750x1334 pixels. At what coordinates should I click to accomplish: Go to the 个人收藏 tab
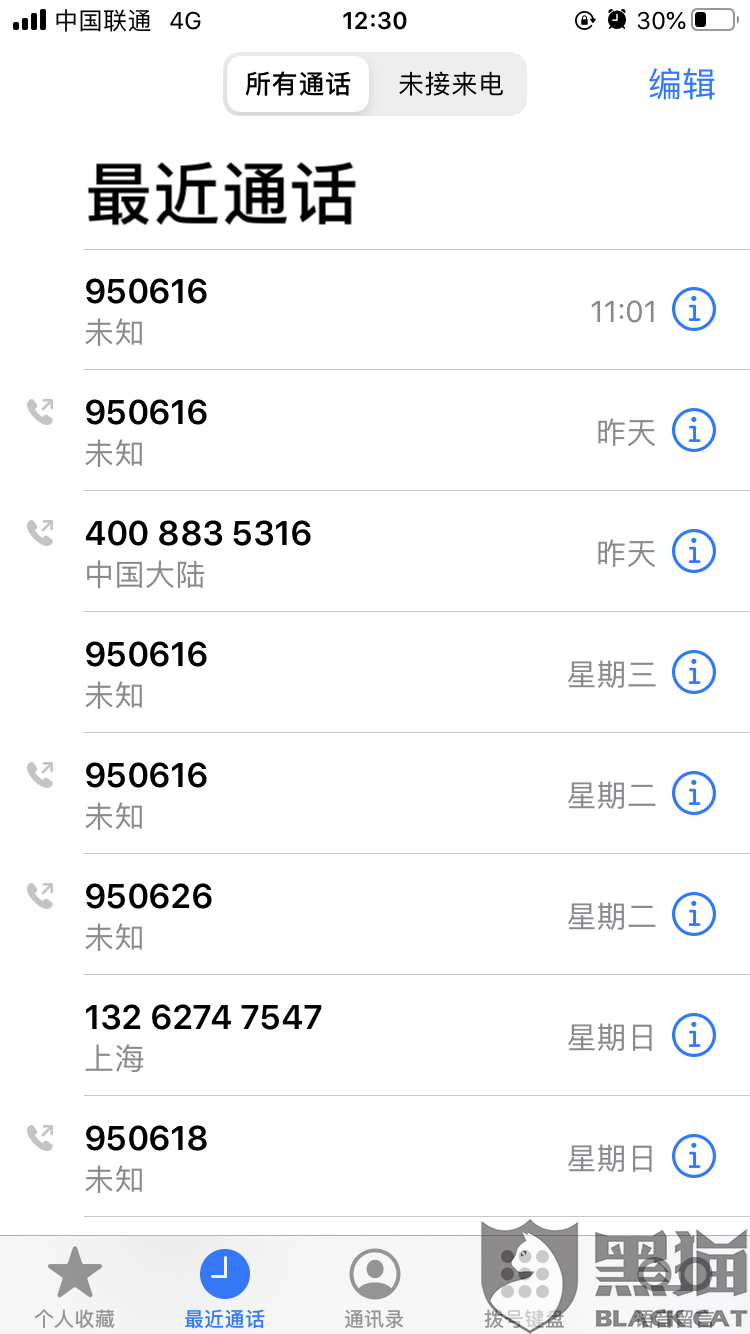point(75,1287)
